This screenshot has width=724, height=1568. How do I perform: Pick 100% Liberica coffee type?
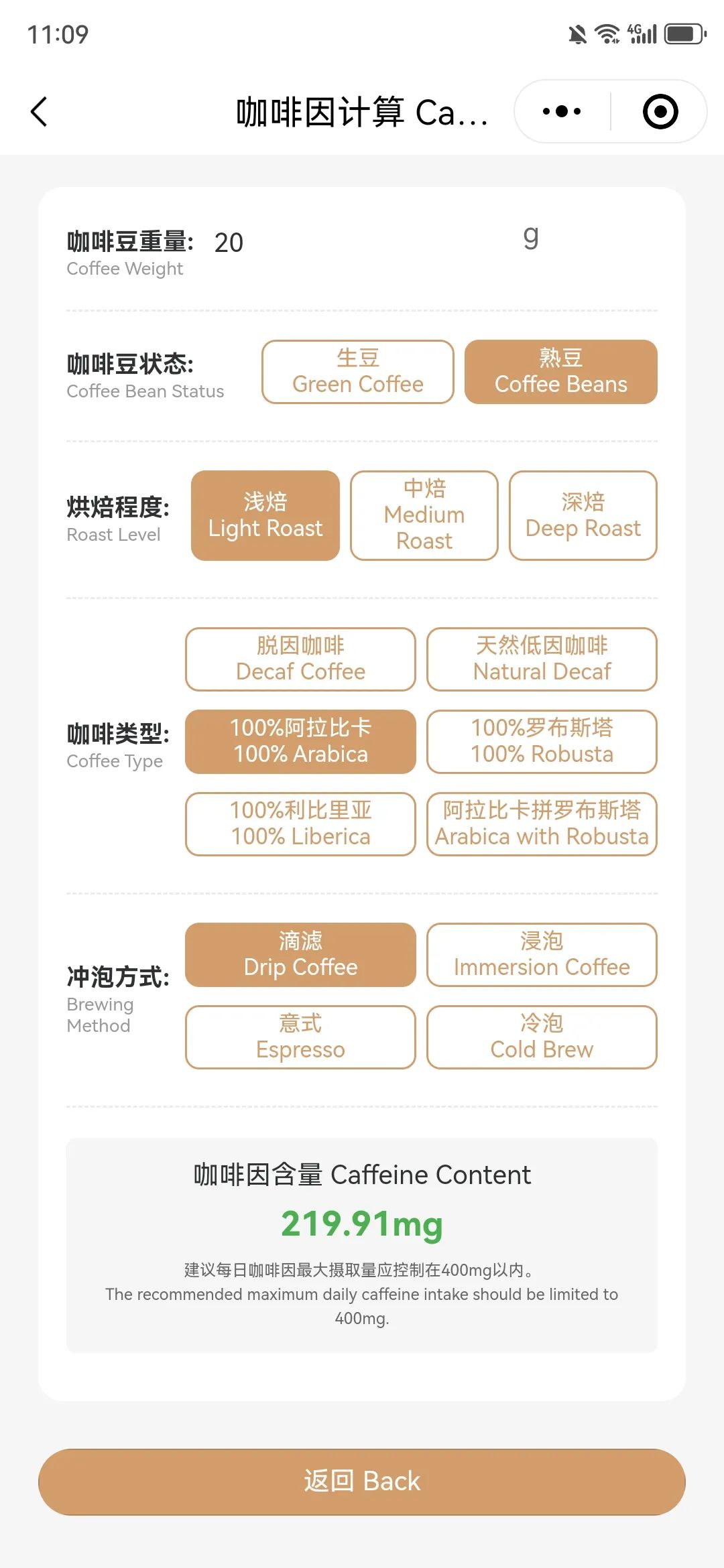pos(301,824)
